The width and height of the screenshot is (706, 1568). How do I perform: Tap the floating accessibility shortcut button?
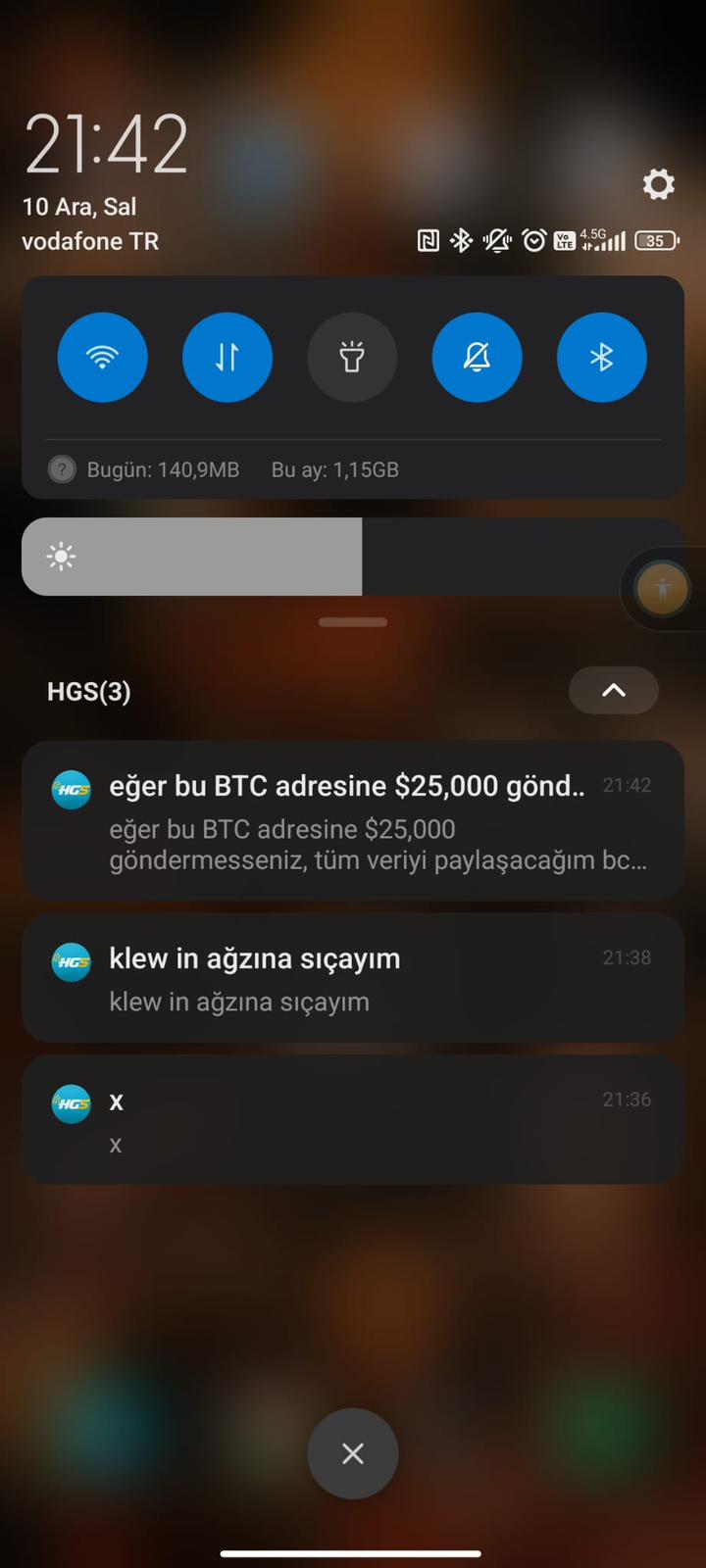(663, 589)
